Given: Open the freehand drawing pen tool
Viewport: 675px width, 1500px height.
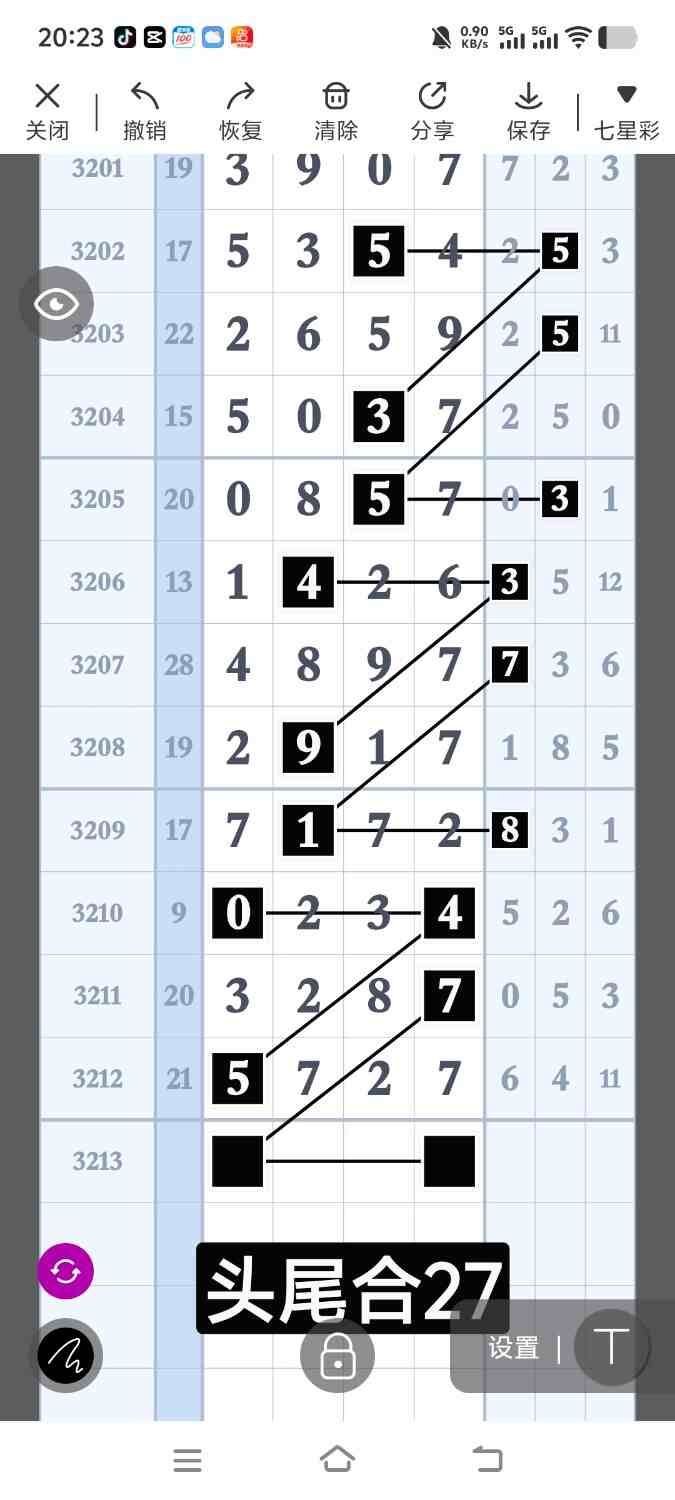Looking at the screenshot, I should [x=66, y=1356].
